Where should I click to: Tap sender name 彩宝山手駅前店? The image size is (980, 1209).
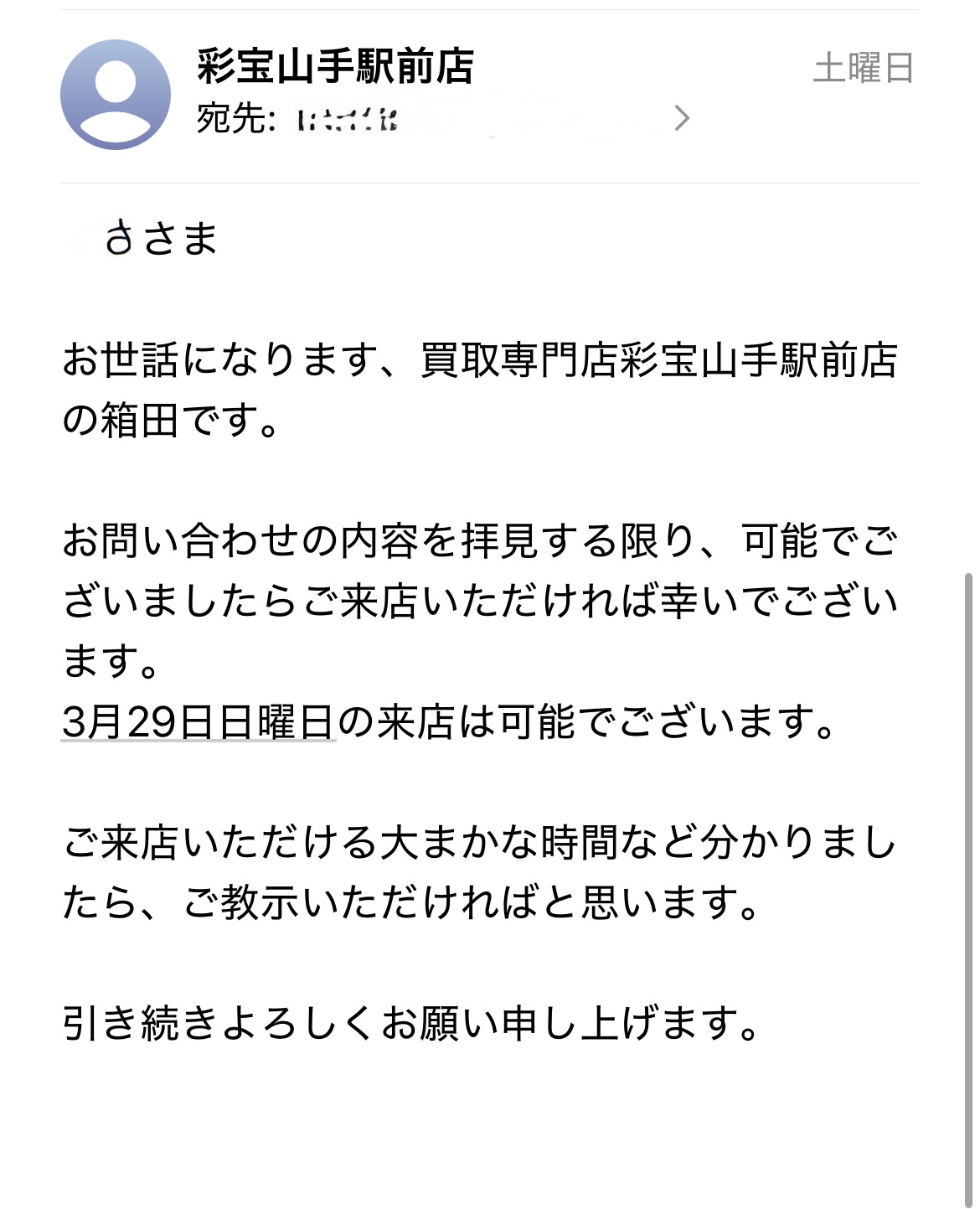(335, 67)
